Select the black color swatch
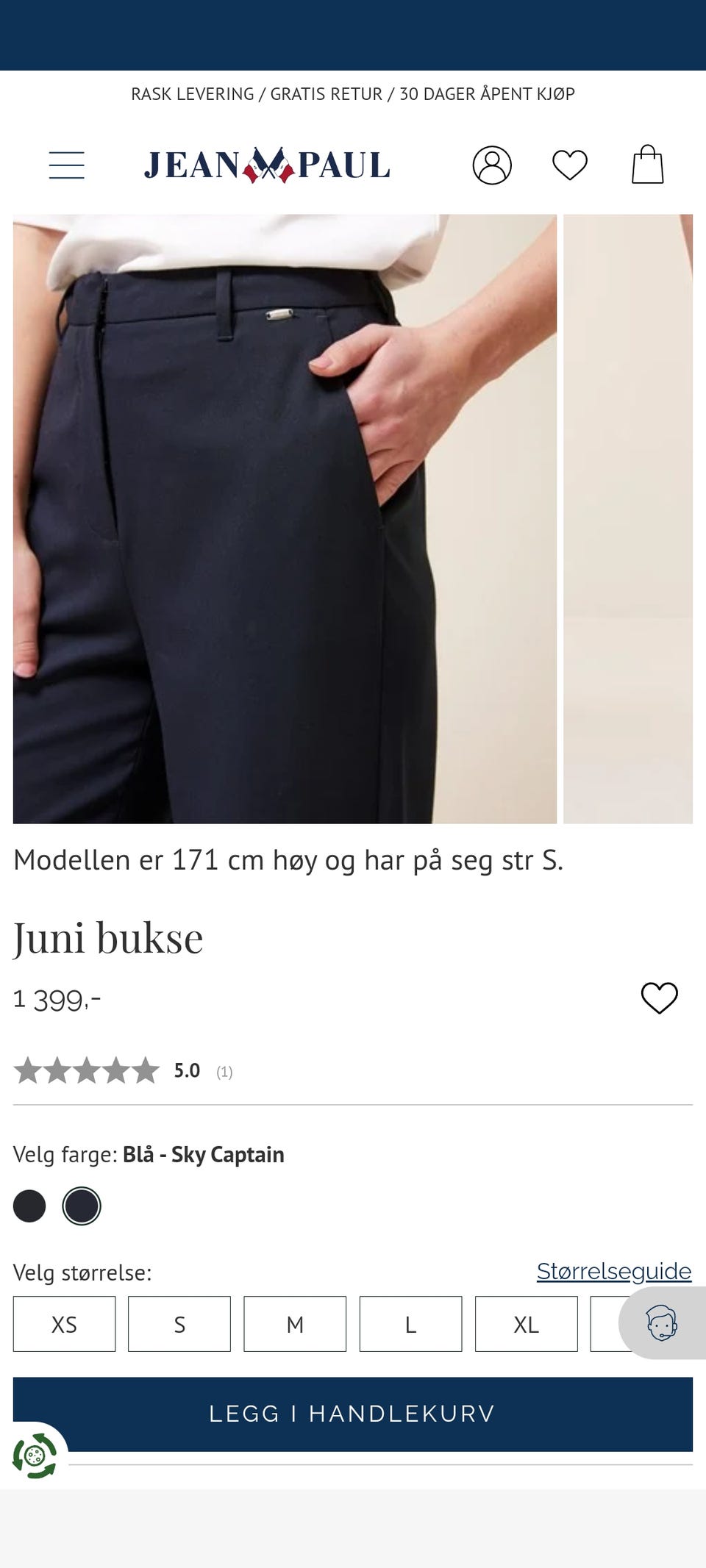706x1568 pixels. click(x=28, y=1205)
